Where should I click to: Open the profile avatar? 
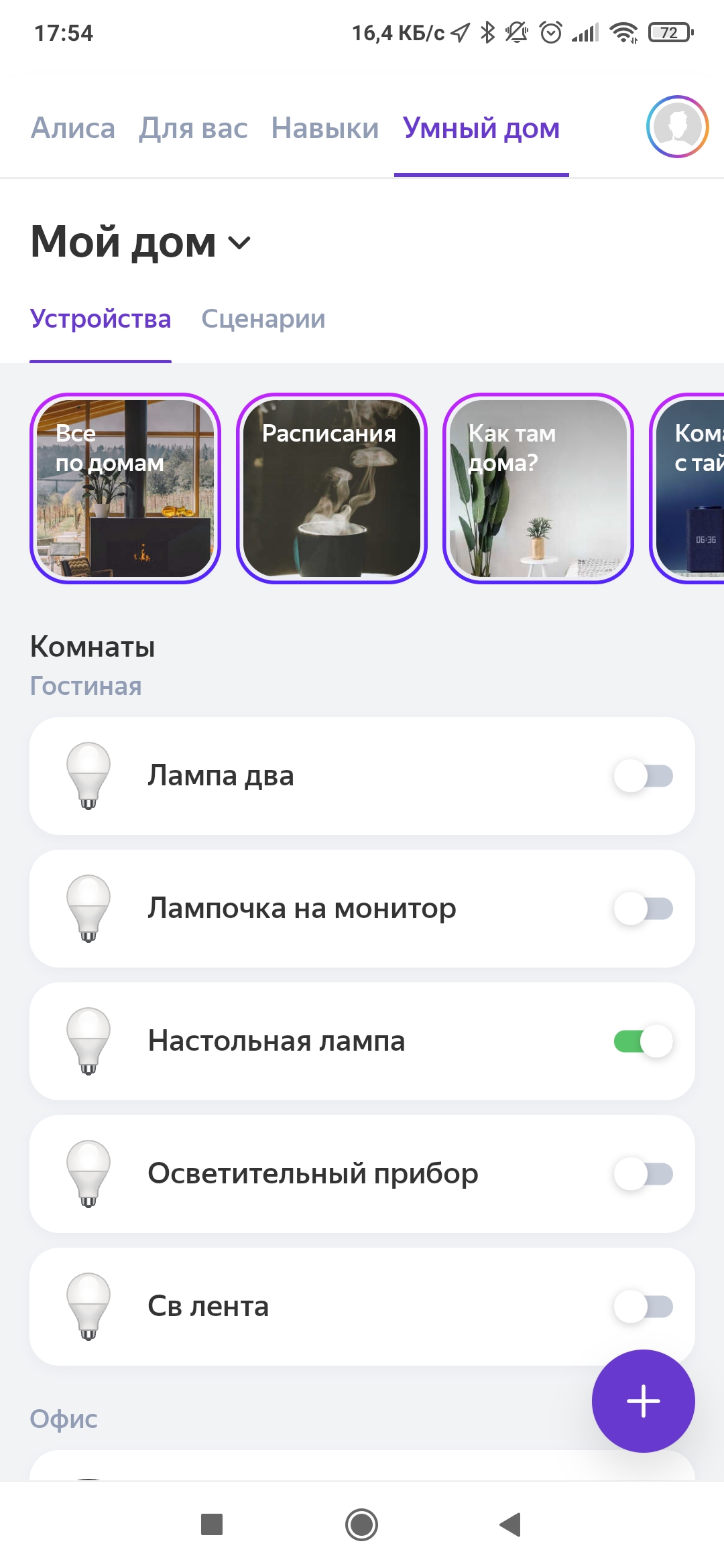(x=677, y=127)
